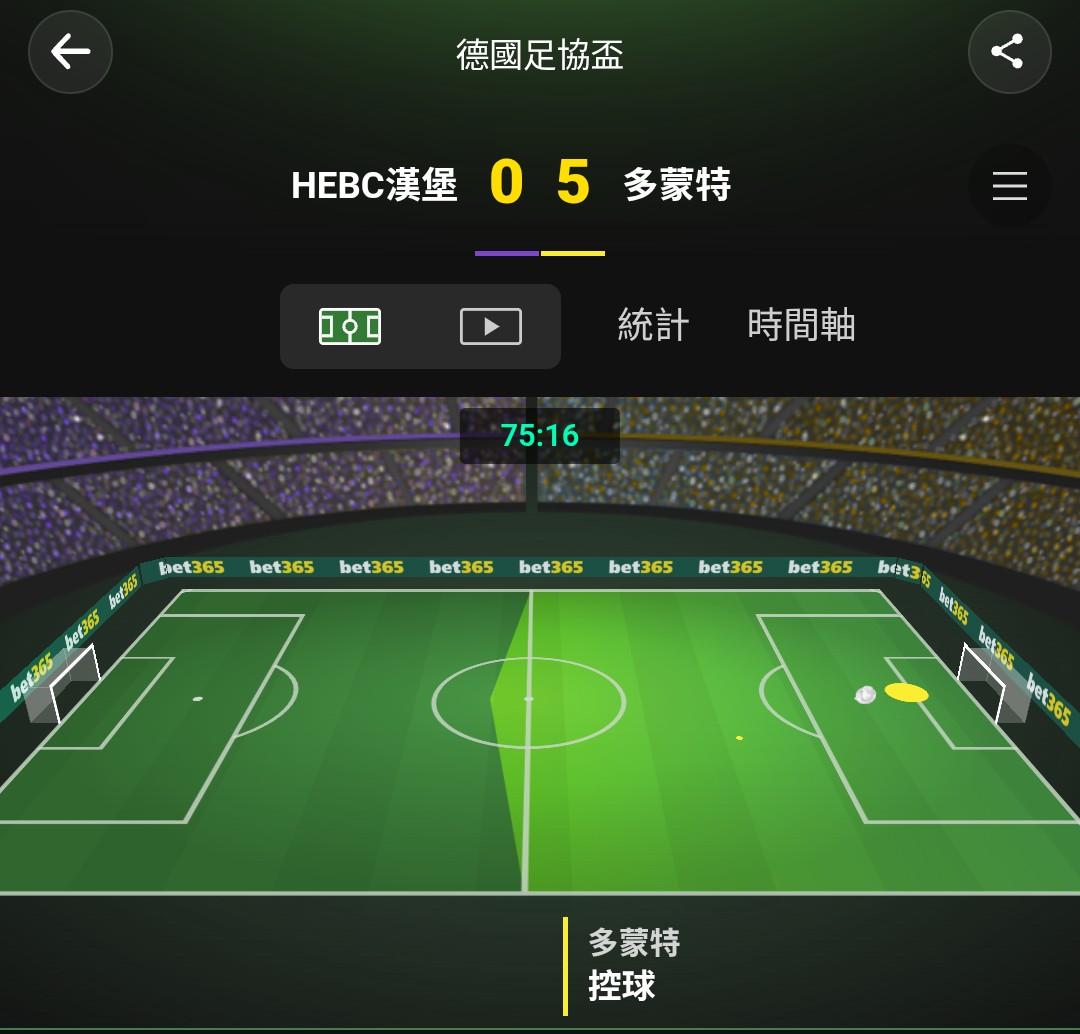The image size is (1080, 1034).
Task: Open the hamburger menu beside the score
Action: pyautogui.click(x=1010, y=186)
